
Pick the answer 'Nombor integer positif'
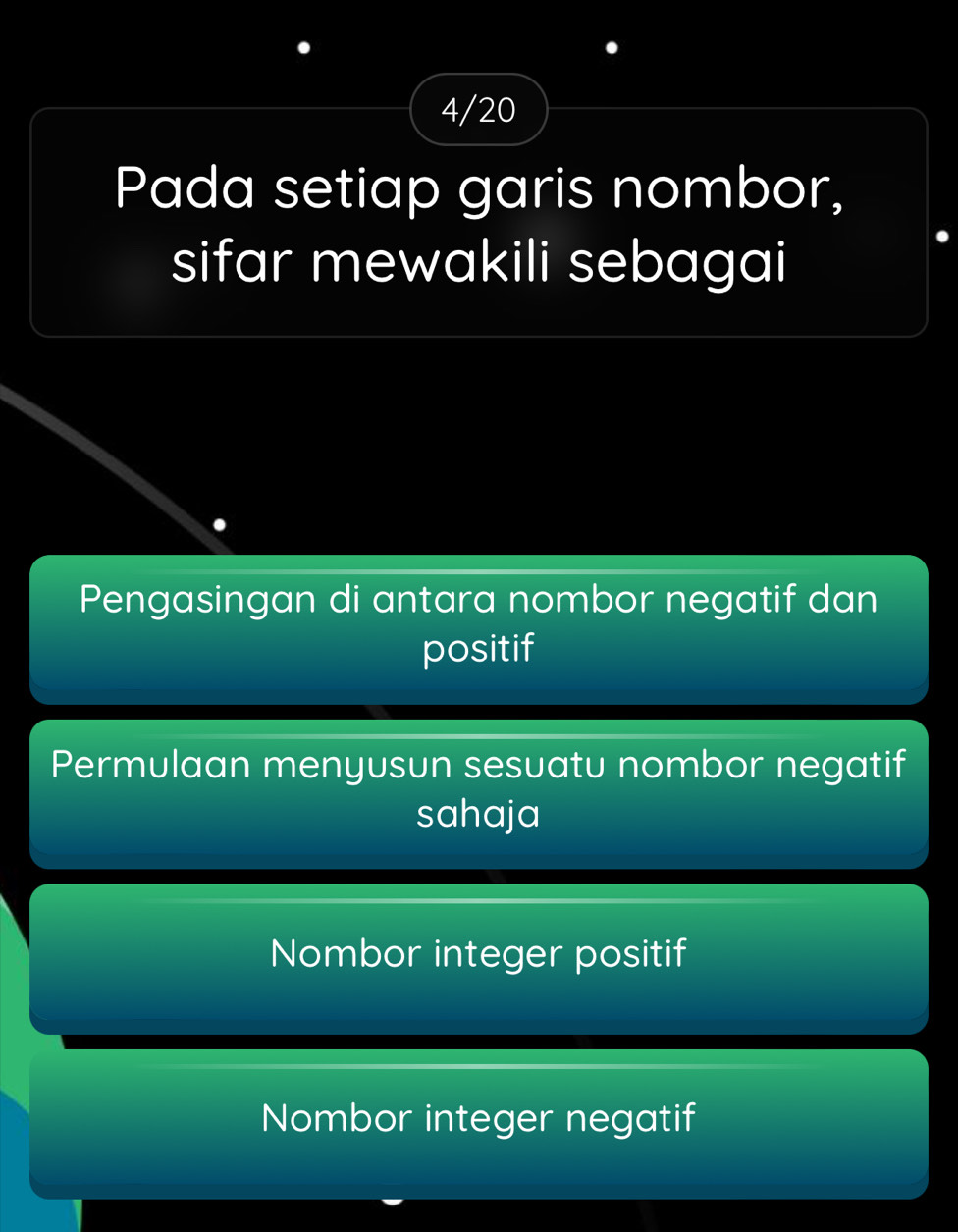point(479,956)
